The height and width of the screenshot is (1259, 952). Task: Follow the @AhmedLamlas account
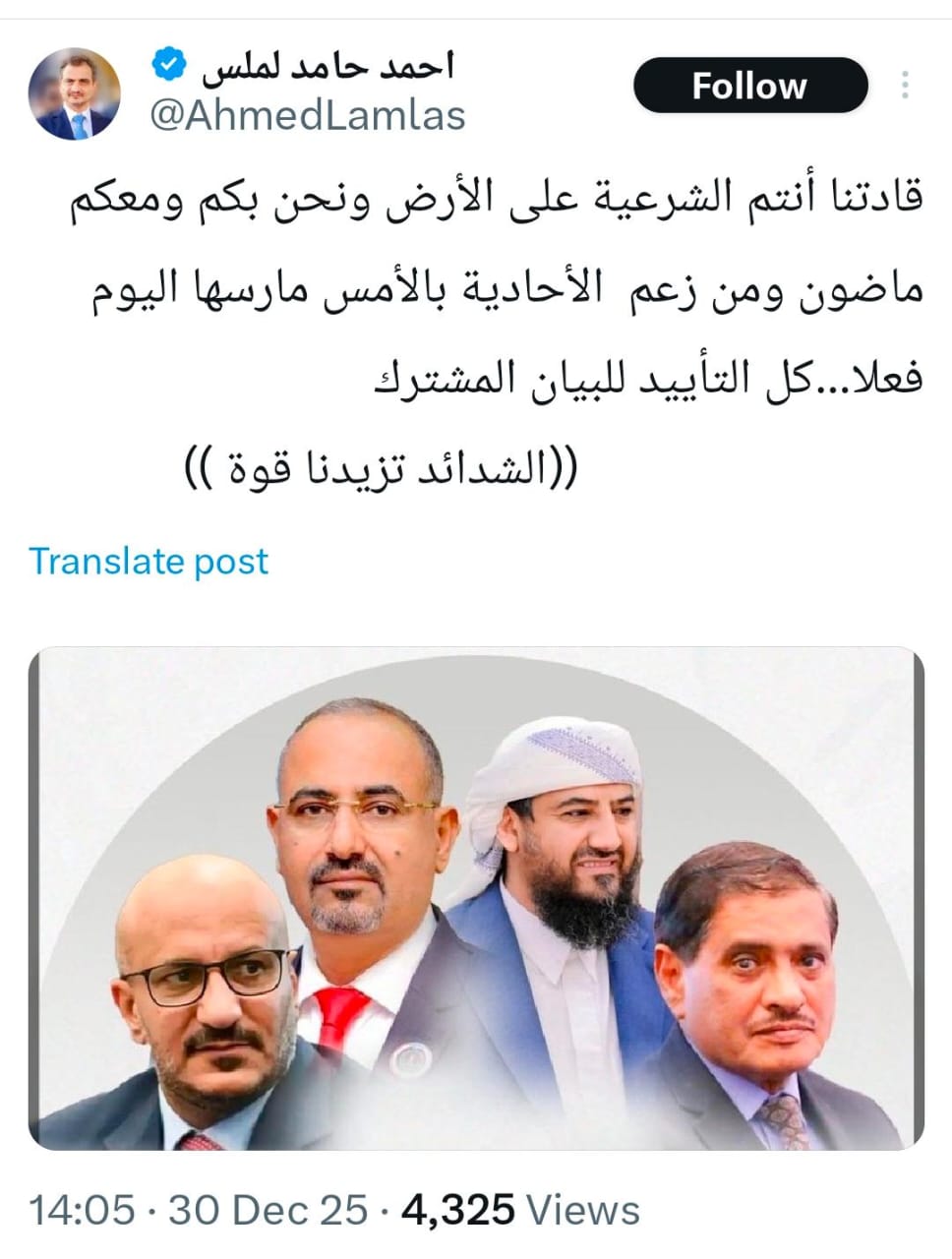coord(749,86)
